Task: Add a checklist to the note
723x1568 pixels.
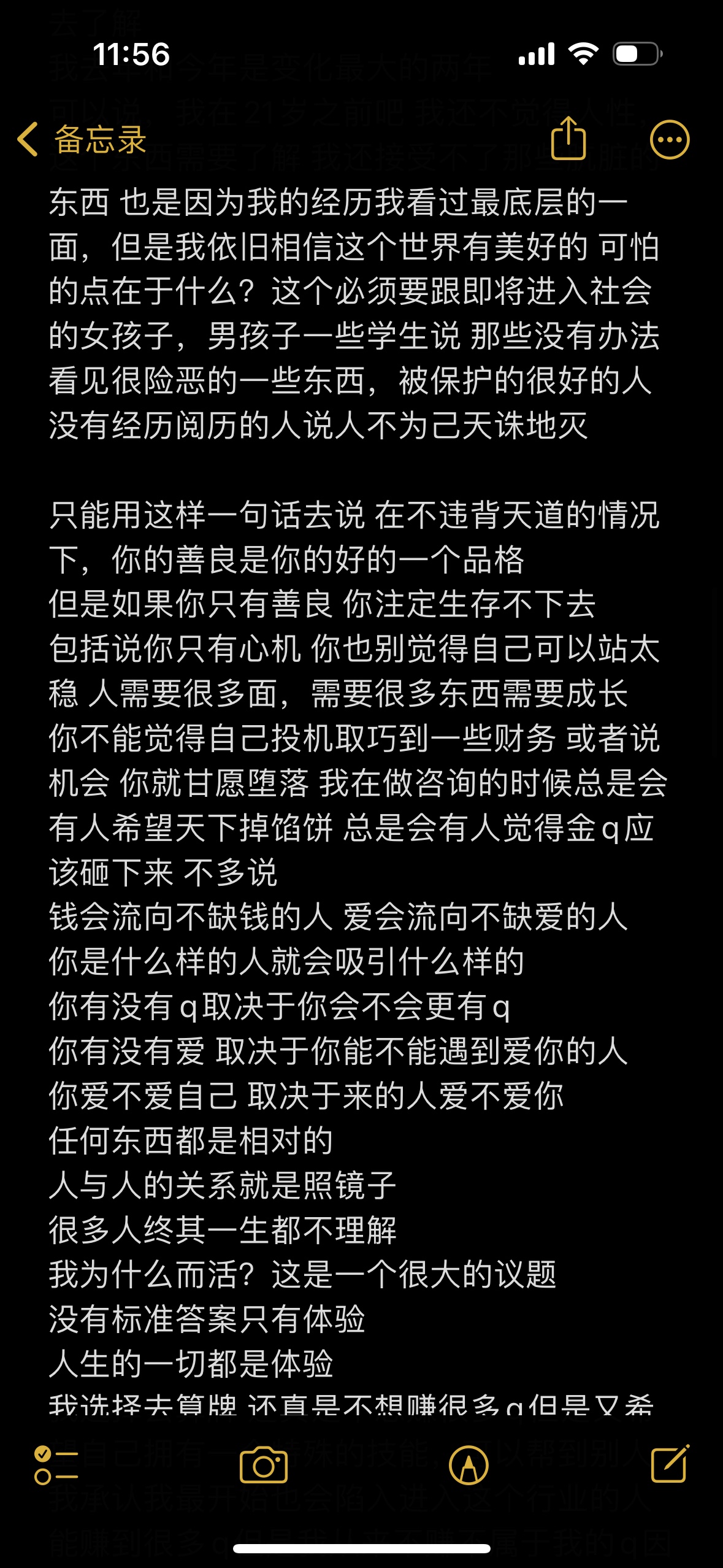Action: (x=56, y=1466)
